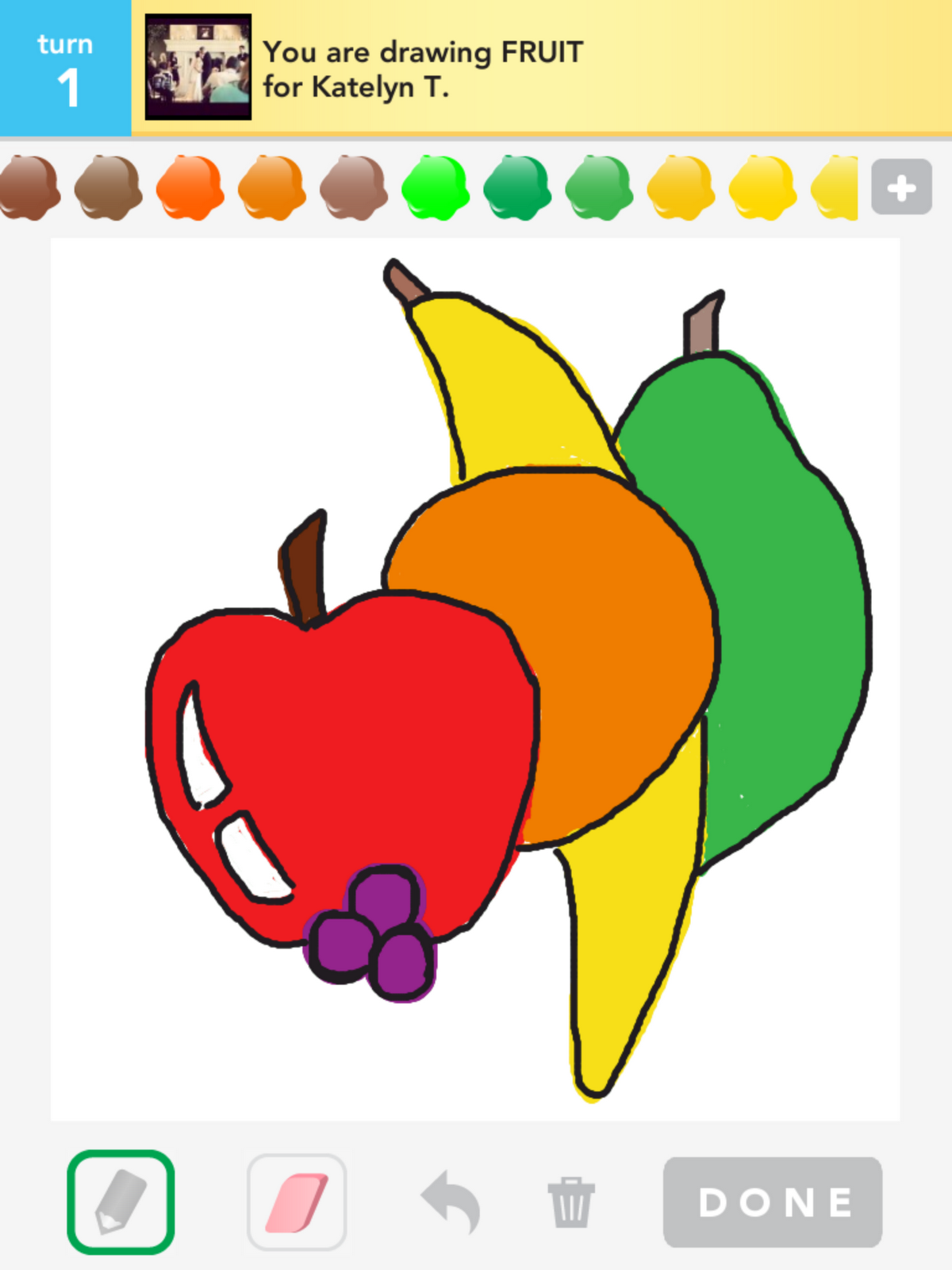This screenshot has width=952, height=1270.
Task: Switch to the pink eraser tool
Action: tap(297, 1202)
